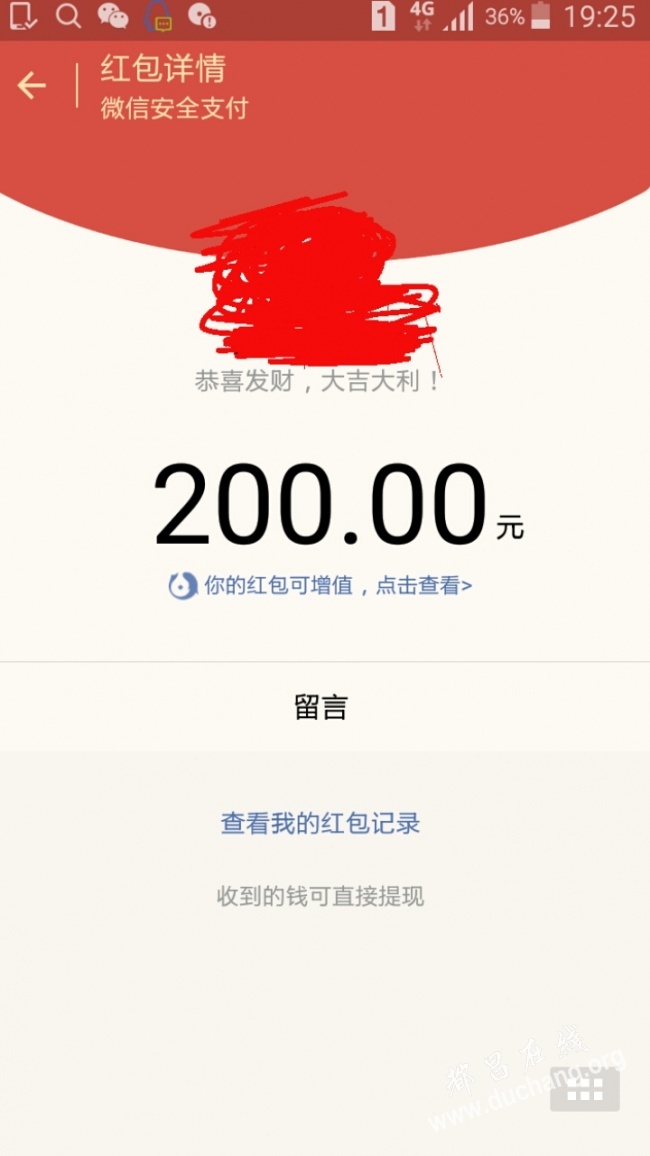The width and height of the screenshot is (650, 1156).
Task: Tap 留言 to leave a message
Action: coord(321,707)
